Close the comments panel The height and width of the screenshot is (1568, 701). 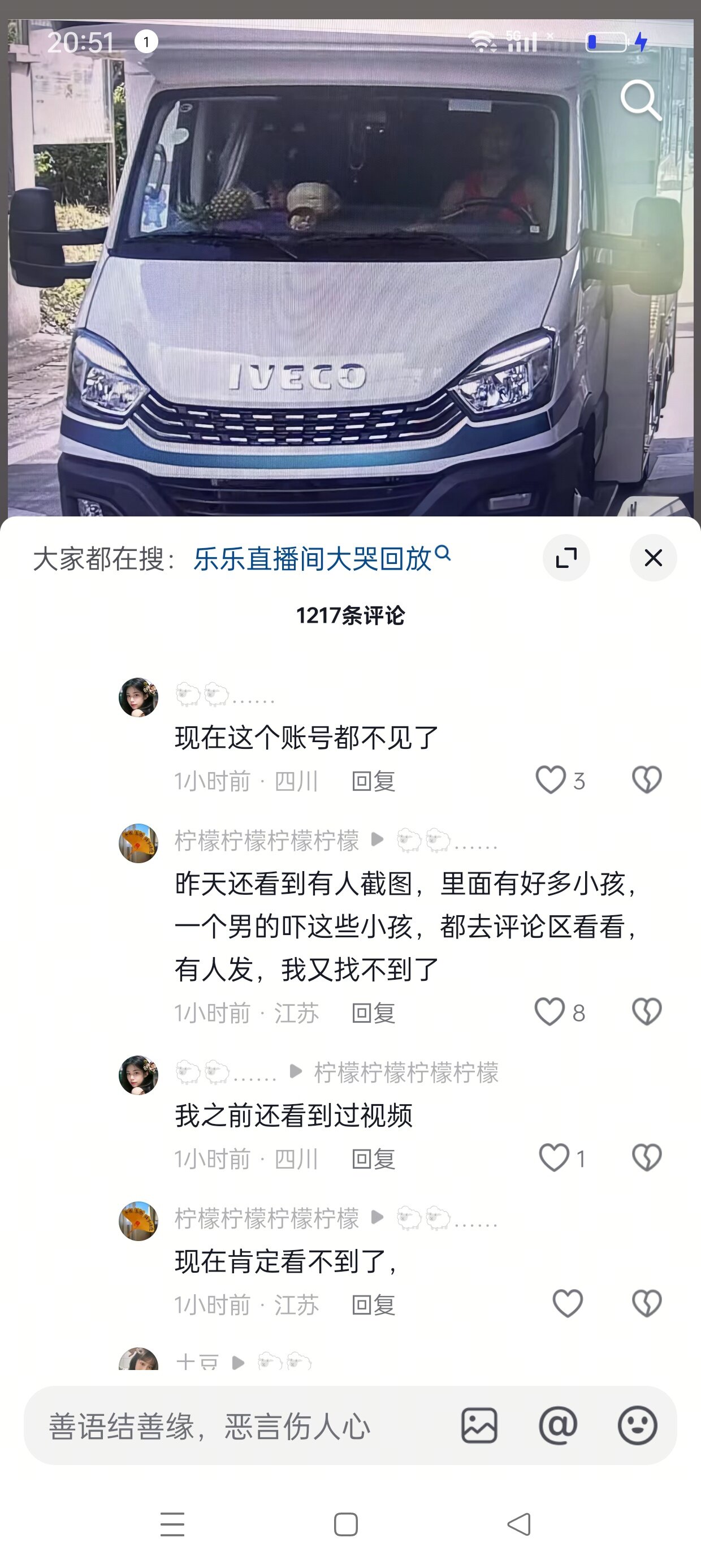653,558
